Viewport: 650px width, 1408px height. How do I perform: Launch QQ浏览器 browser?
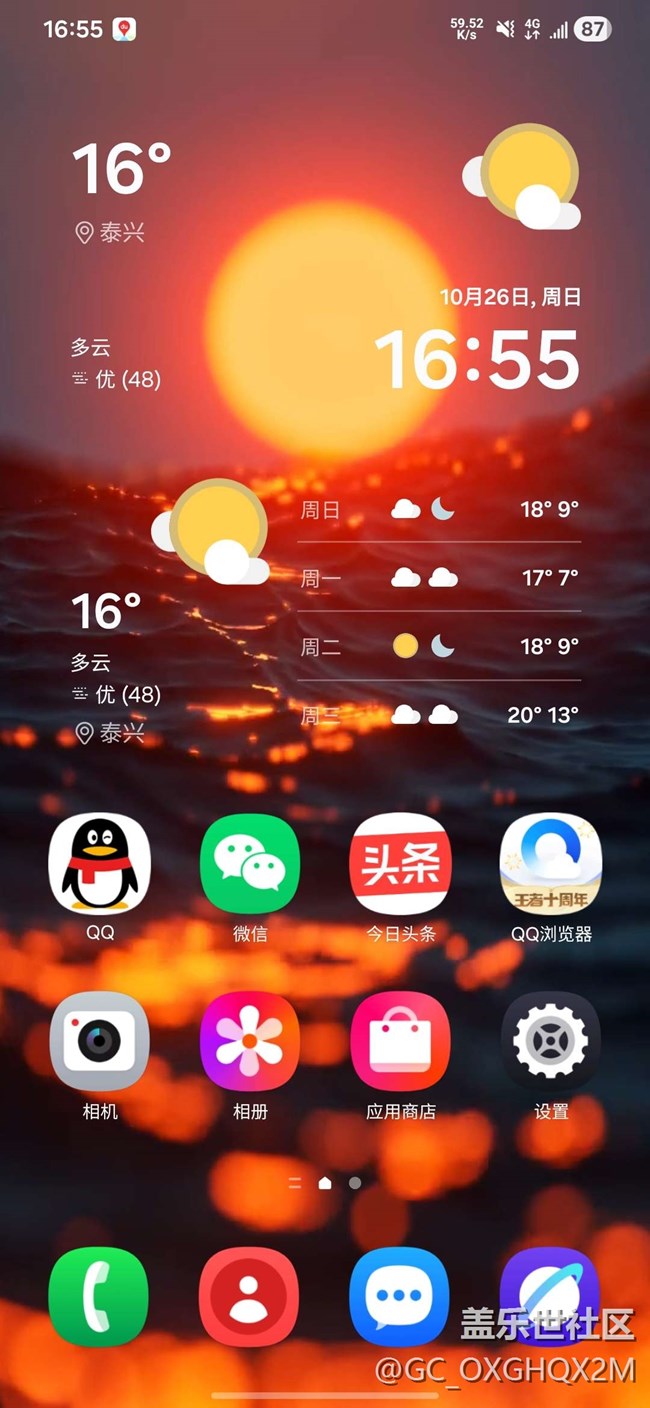tap(550, 863)
